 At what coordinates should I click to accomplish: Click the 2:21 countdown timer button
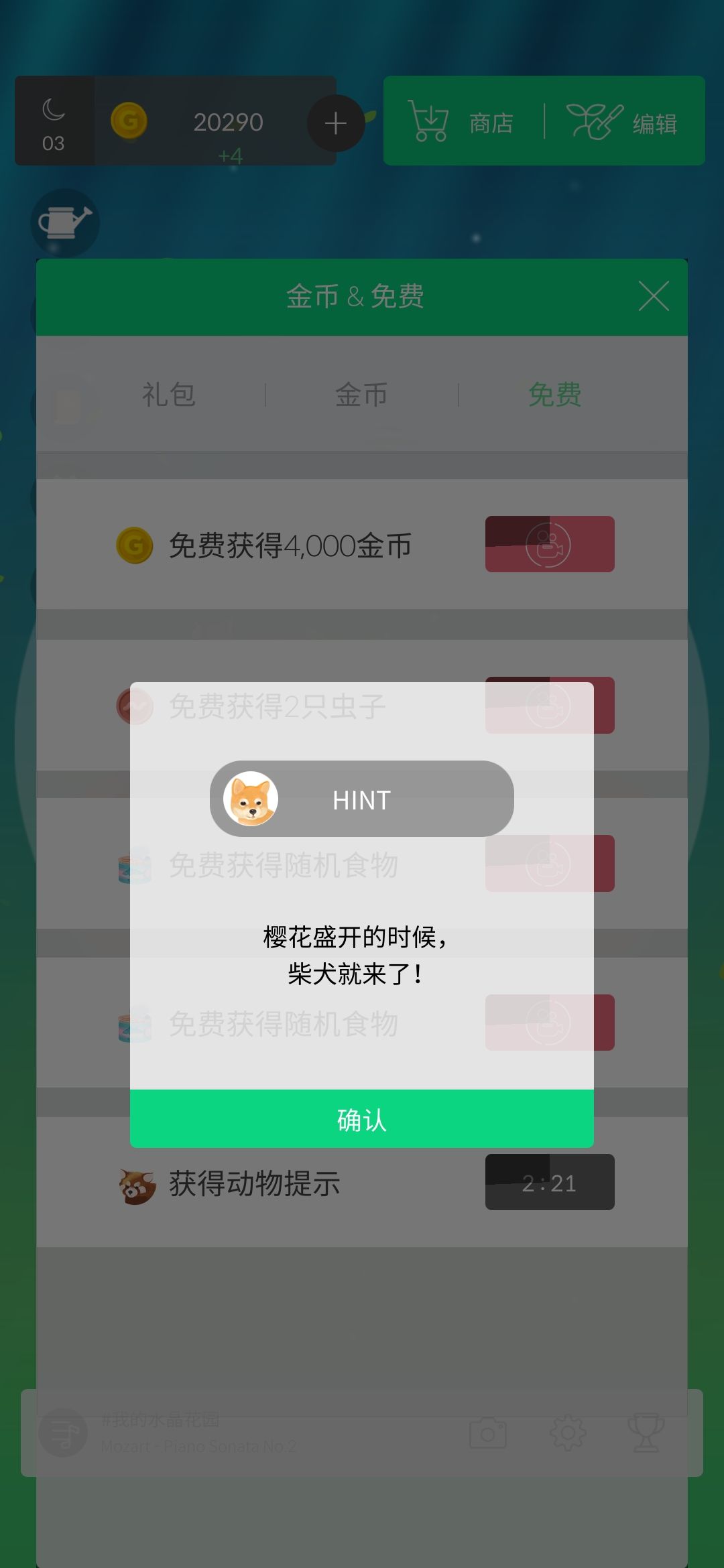coord(549,1182)
